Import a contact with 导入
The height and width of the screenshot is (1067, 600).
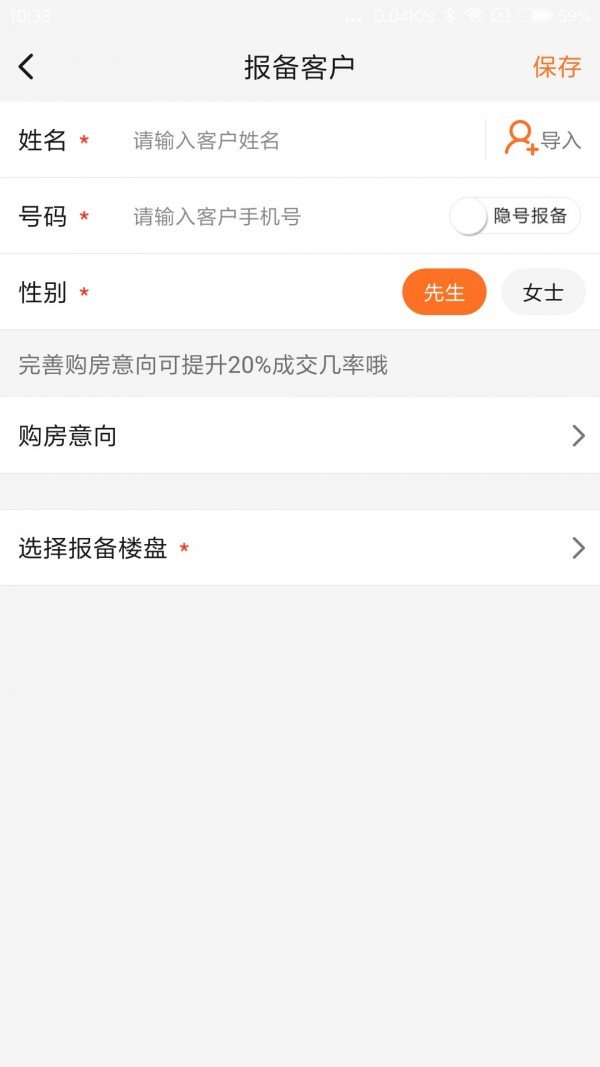click(x=542, y=139)
